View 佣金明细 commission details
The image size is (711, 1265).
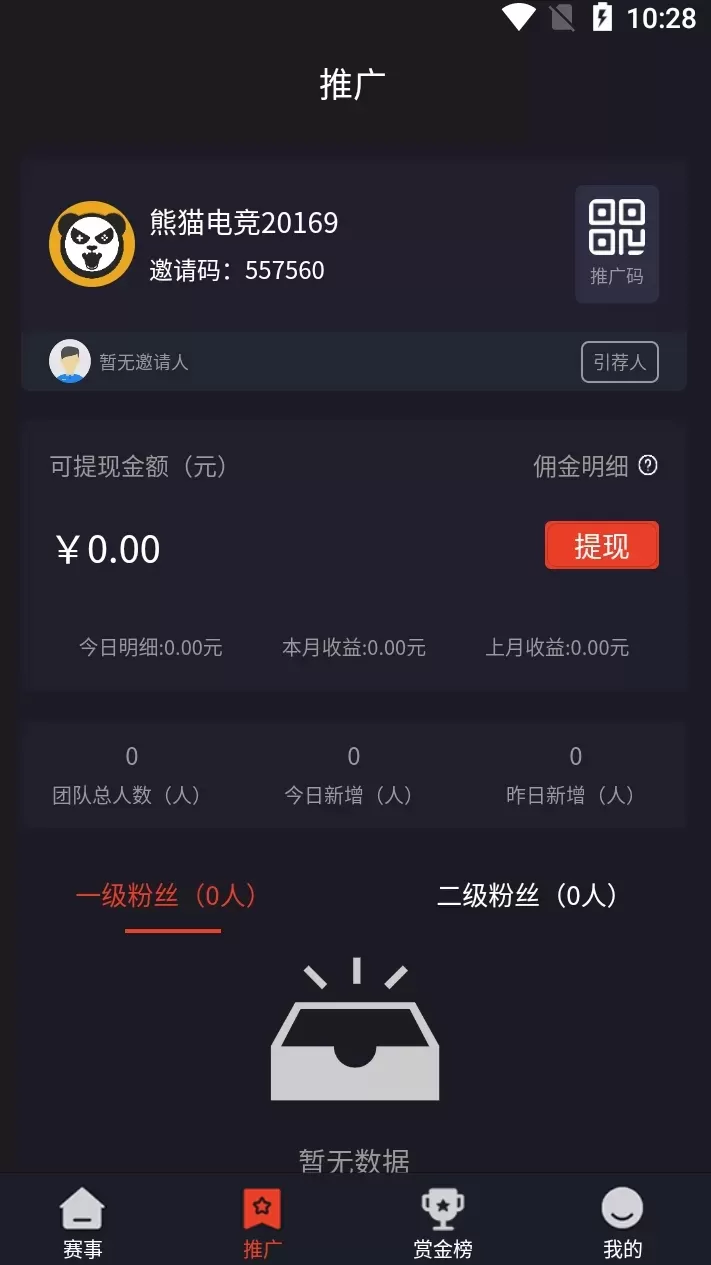tap(594, 466)
